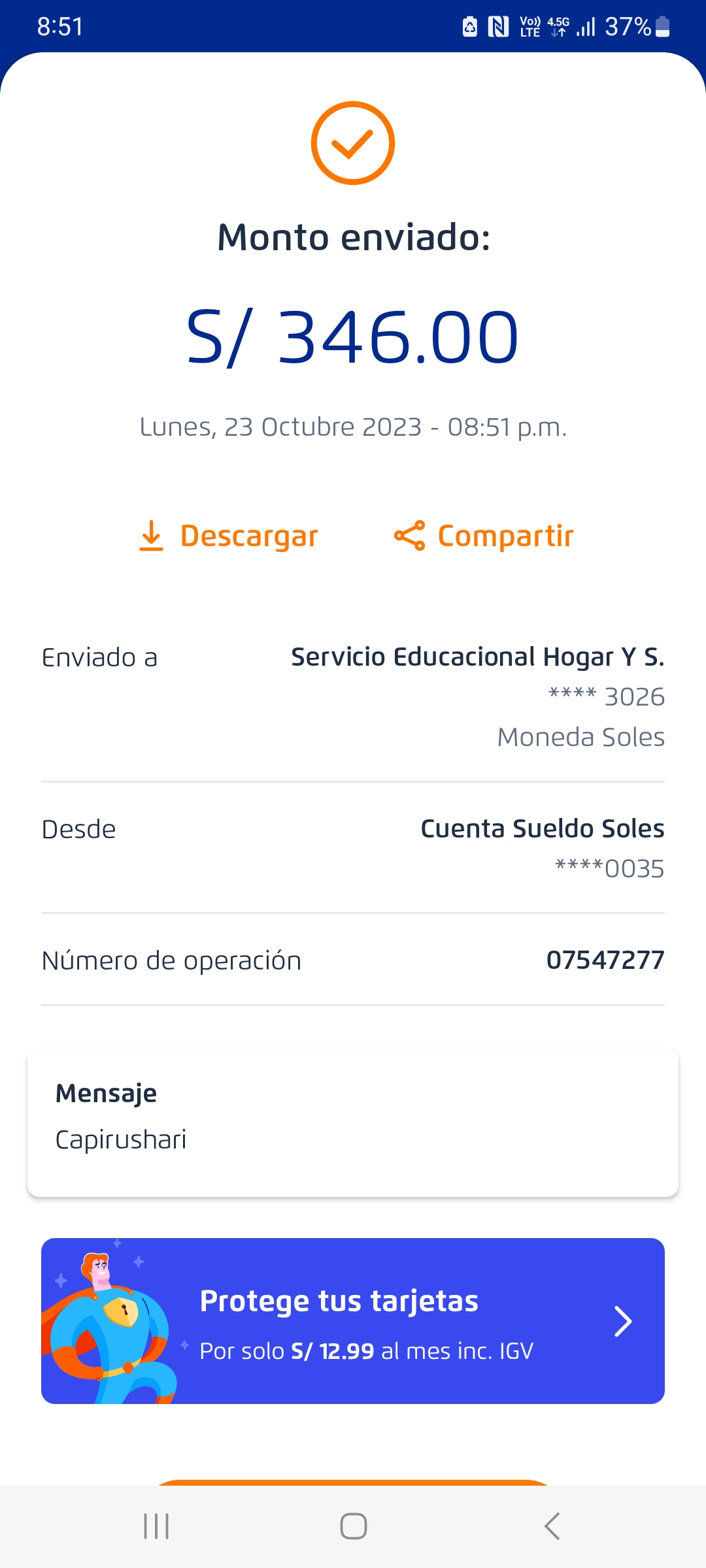Open the Protege tus tarjetas banner

(353, 1320)
